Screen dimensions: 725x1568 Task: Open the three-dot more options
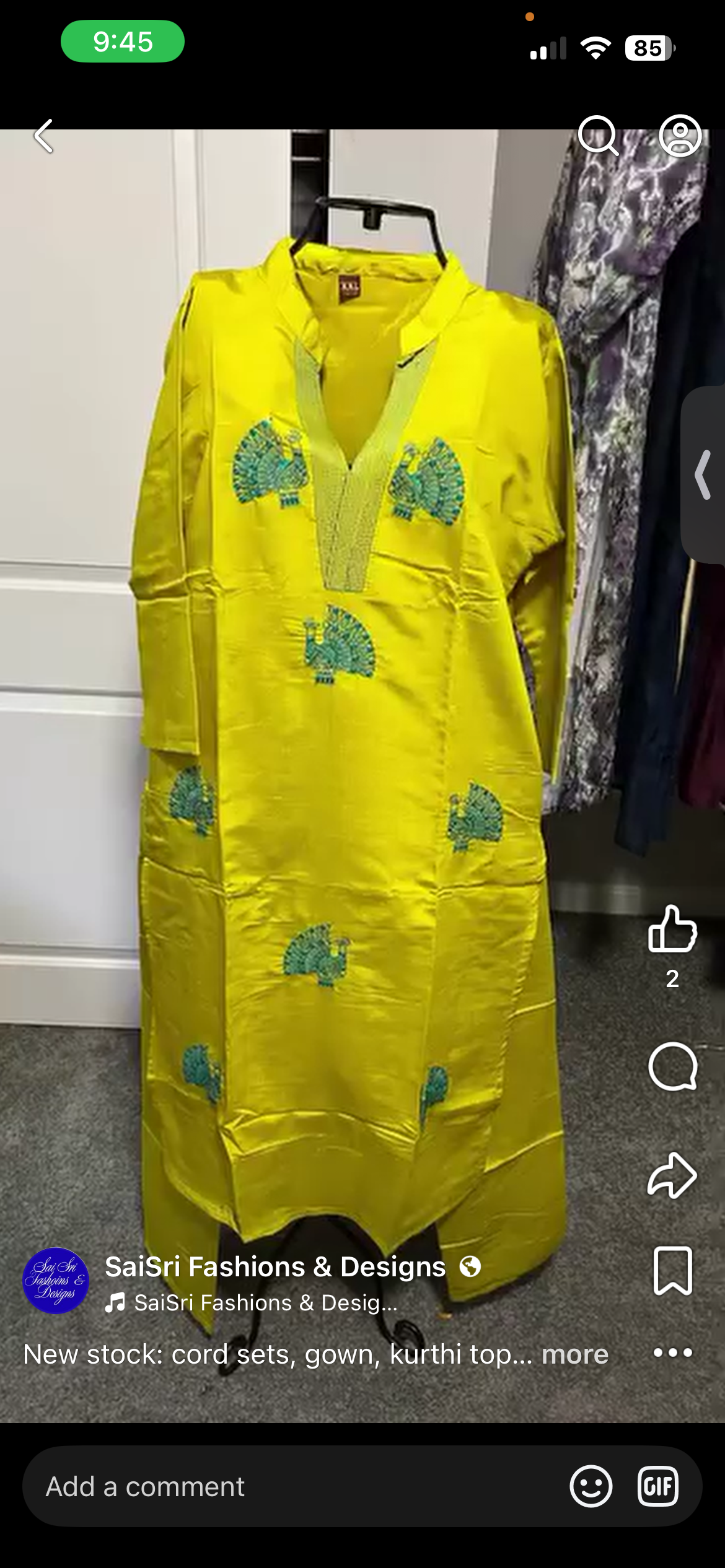click(672, 1353)
